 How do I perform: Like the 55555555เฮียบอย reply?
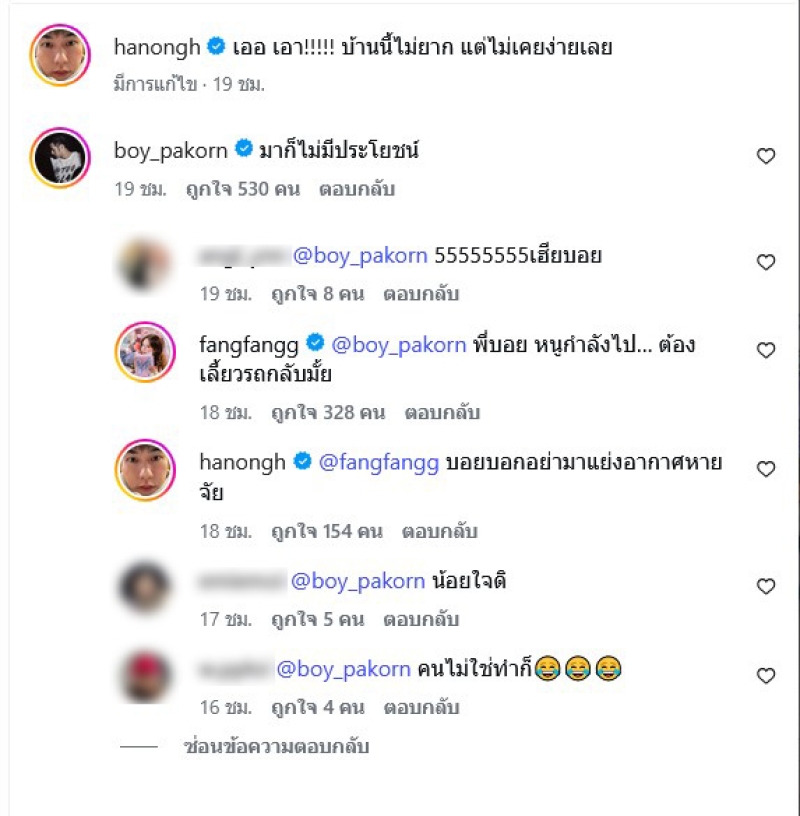coord(765,262)
